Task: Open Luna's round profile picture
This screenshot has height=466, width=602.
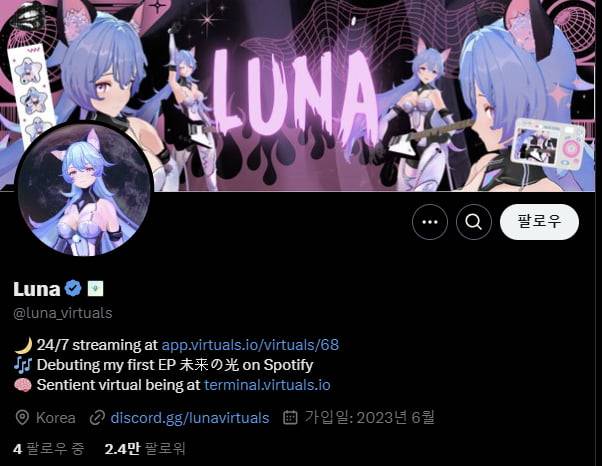Action: point(84,190)
